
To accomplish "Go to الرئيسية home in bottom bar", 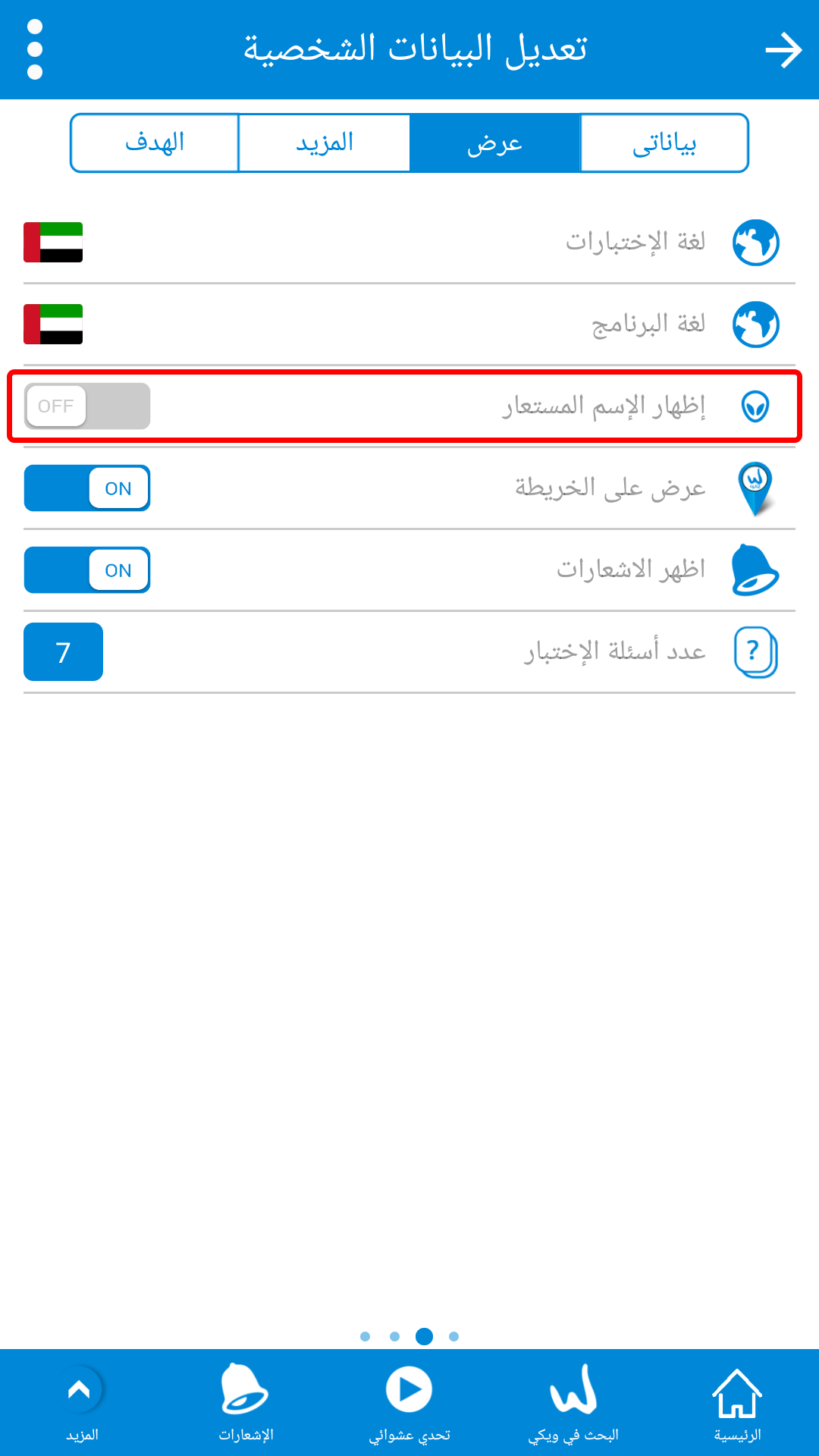I will click(737, 1404).
